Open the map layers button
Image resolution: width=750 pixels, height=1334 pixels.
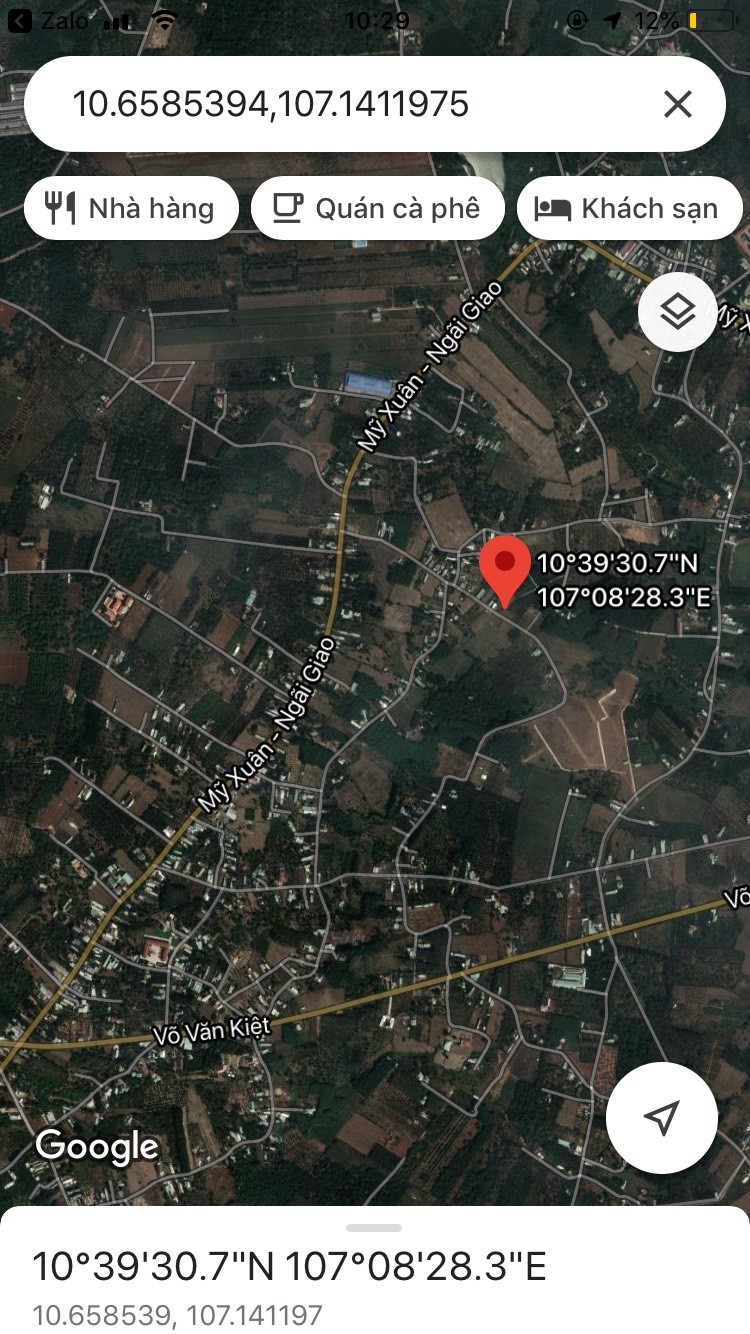click(x=677, y=313)
